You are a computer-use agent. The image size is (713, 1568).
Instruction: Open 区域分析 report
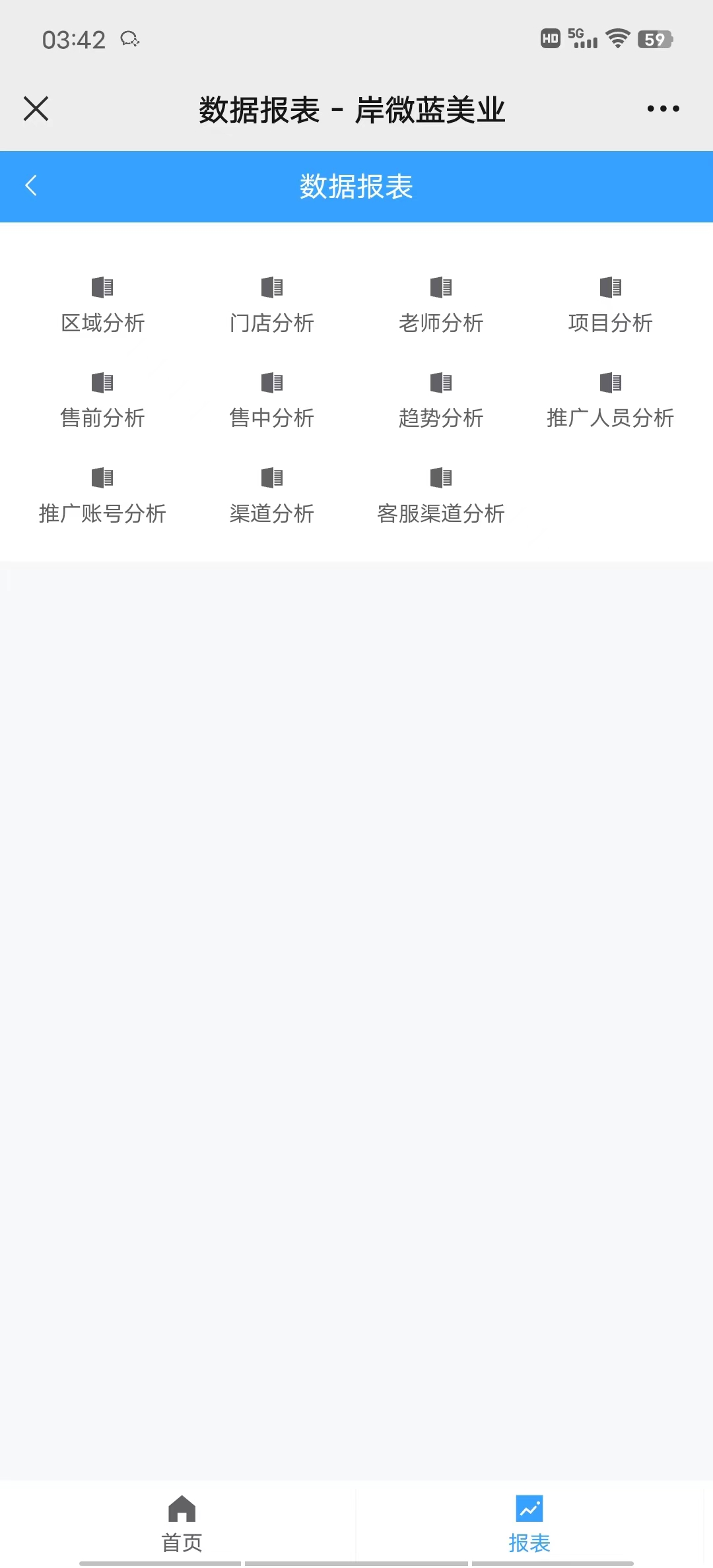pyautogui.click(x=102, y=306)
